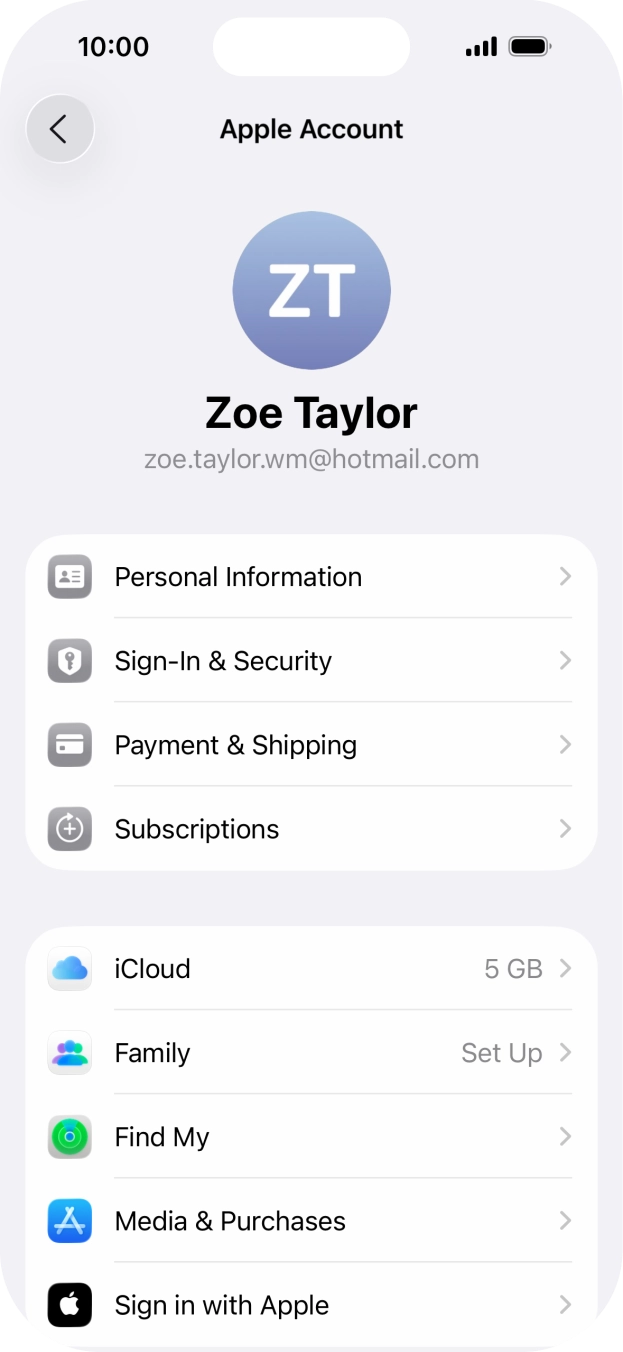View Subscriptions

311,829
